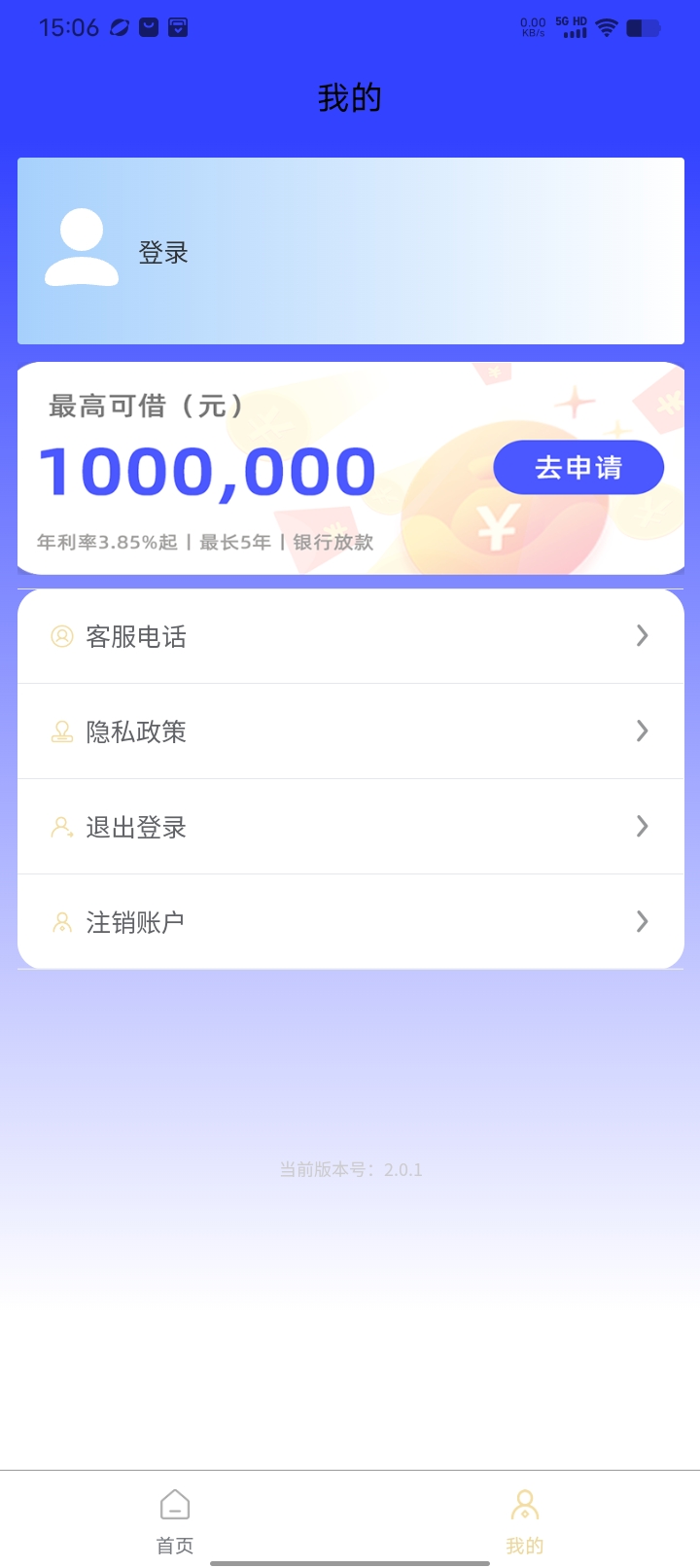Click the logout person icon
Image resolution: width=700 pixels, height=1568 pixels.
click(61, 826)
